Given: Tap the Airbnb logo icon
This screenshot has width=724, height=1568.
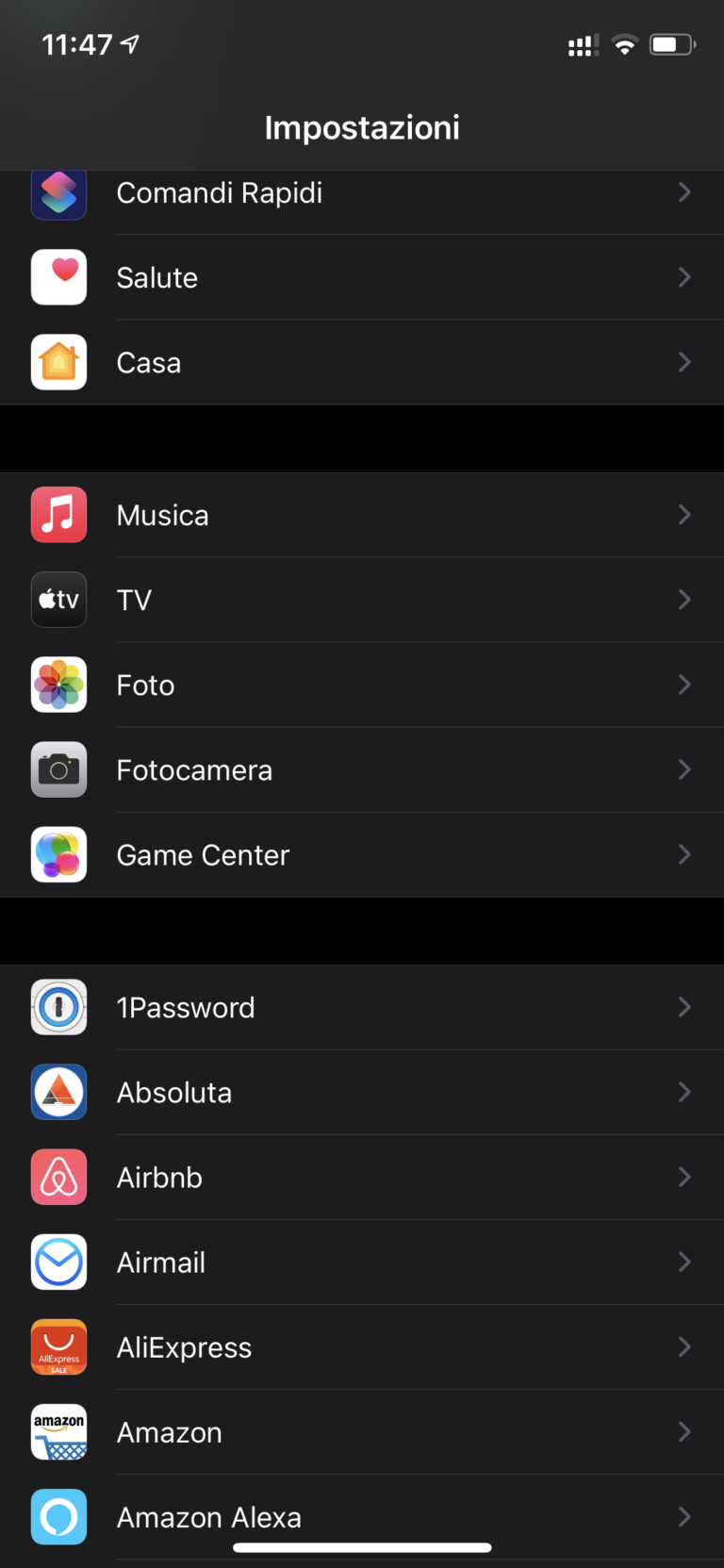Looking at the screenshot, I should click(58, 1177).
